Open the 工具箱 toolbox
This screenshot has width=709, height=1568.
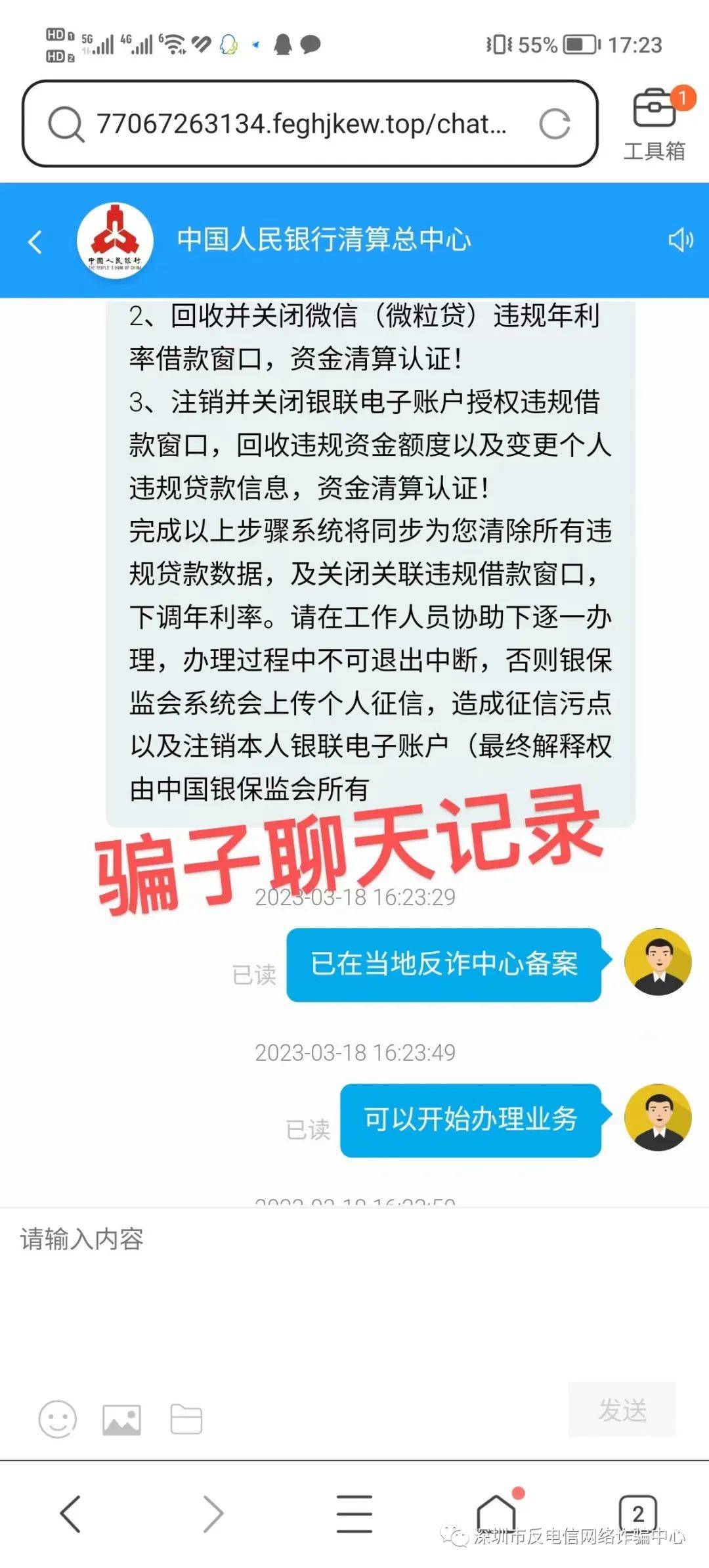(655, 123)
